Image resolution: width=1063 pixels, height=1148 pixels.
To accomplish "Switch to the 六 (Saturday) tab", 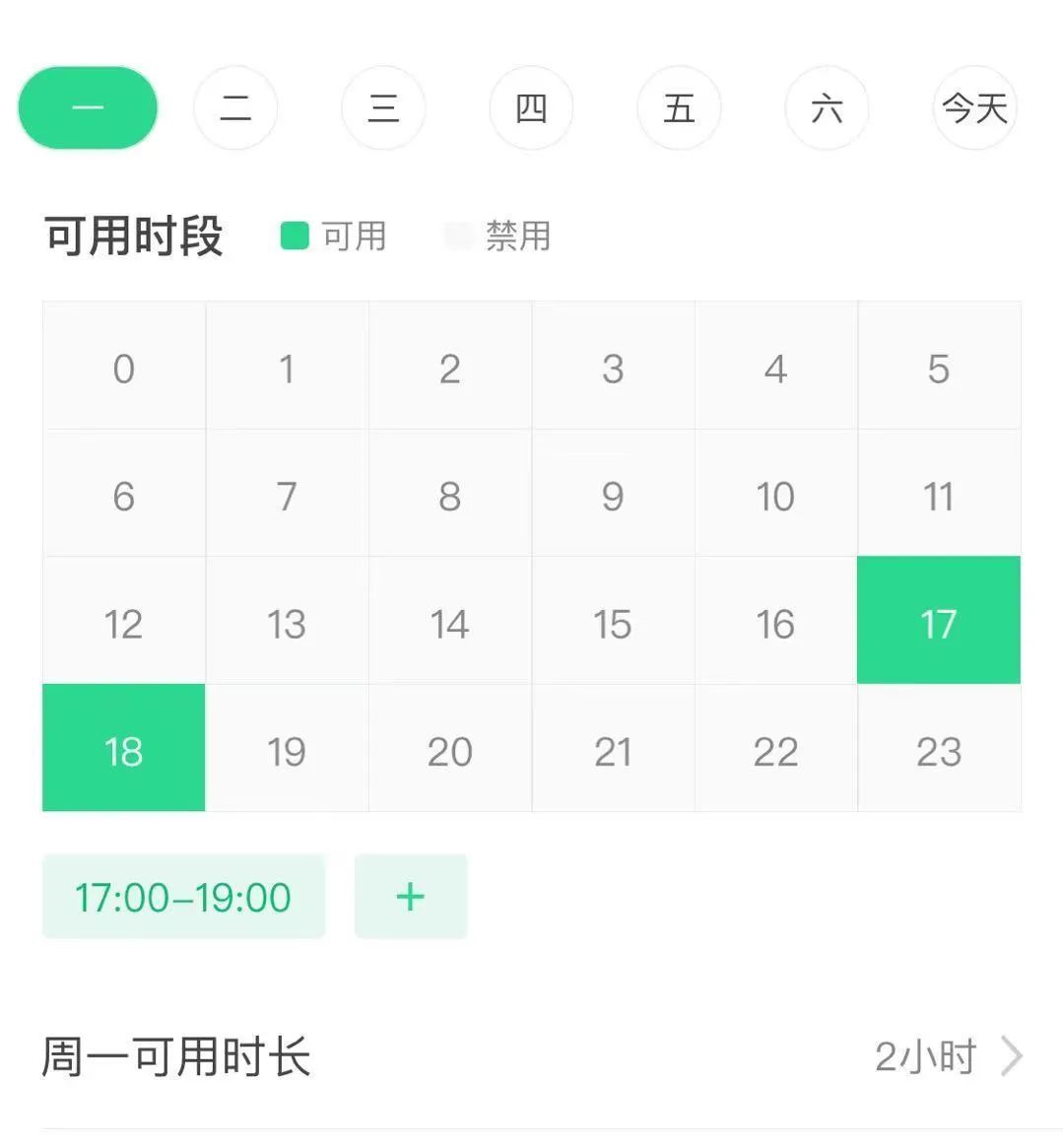I will click(827, 107).
